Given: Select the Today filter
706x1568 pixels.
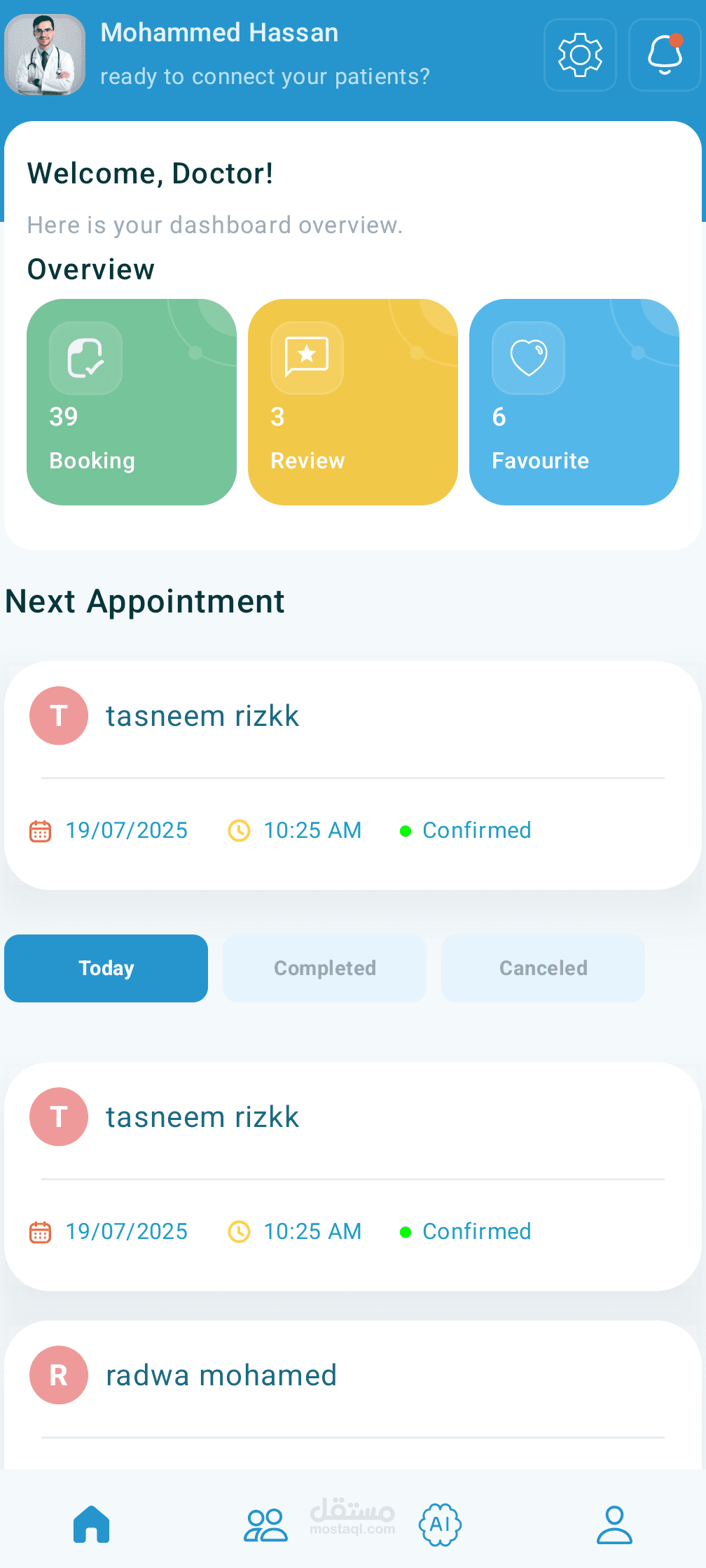Looking at the screenshot, I should (106, 968).
